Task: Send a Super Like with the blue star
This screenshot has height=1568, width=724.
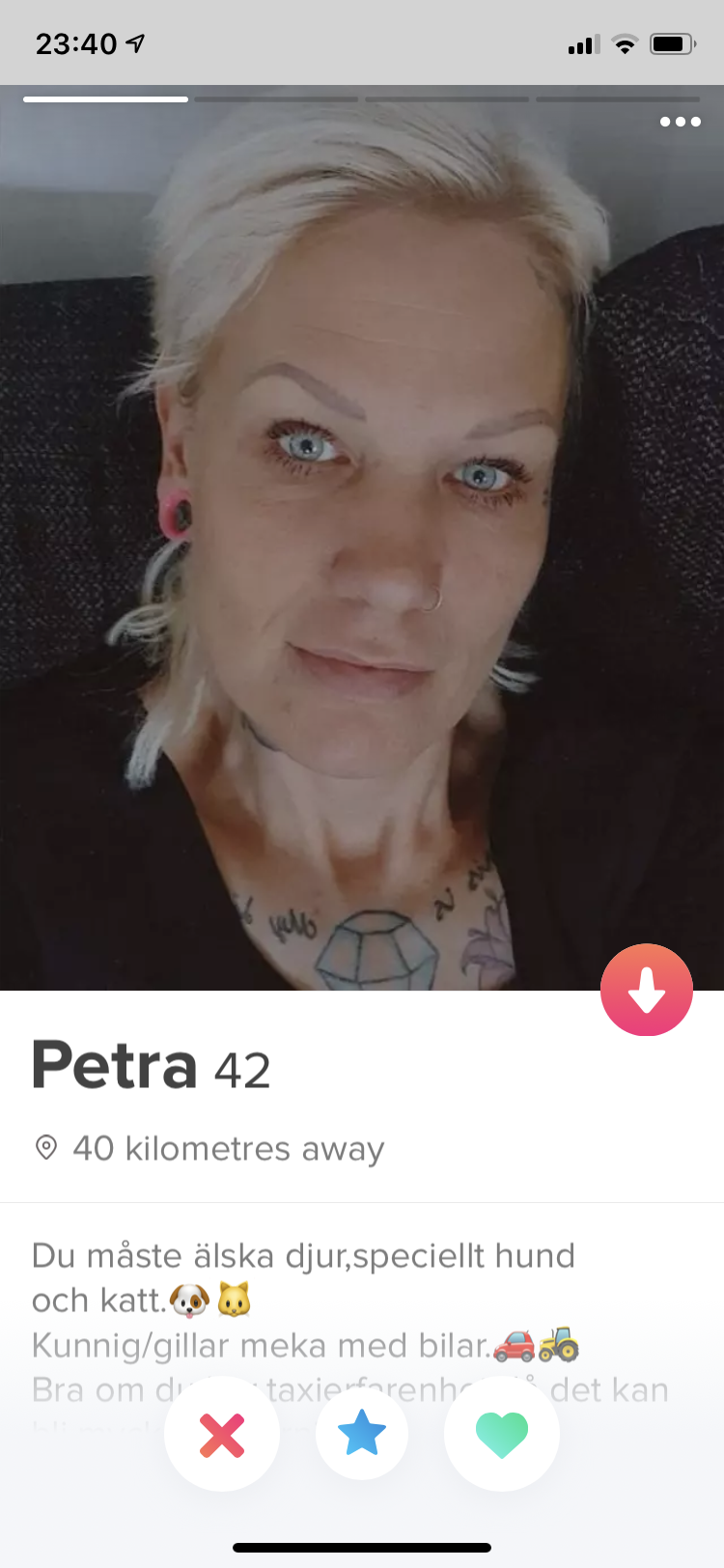Action: pyautogui.click(x=362, y=1434)
